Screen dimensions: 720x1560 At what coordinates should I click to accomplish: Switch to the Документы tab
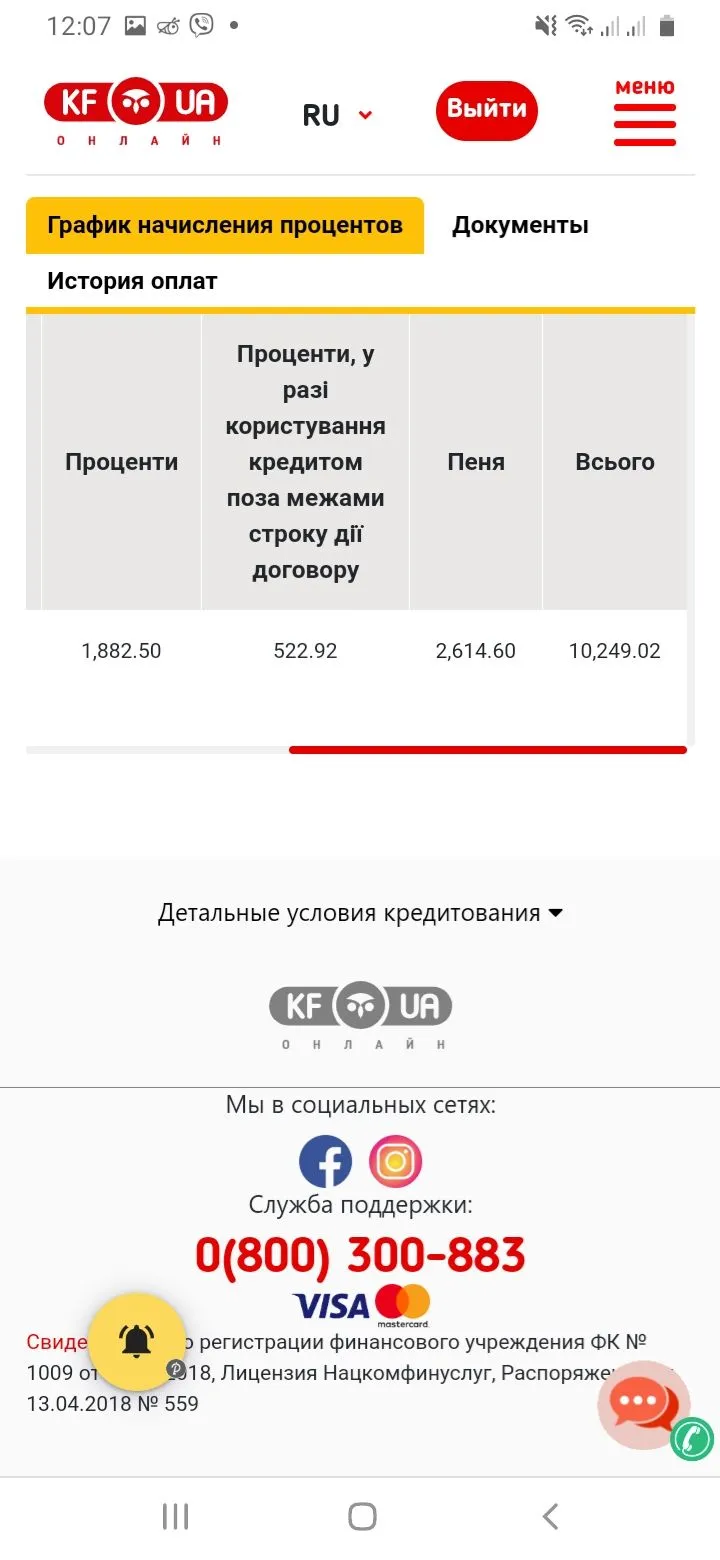[520, 226]
